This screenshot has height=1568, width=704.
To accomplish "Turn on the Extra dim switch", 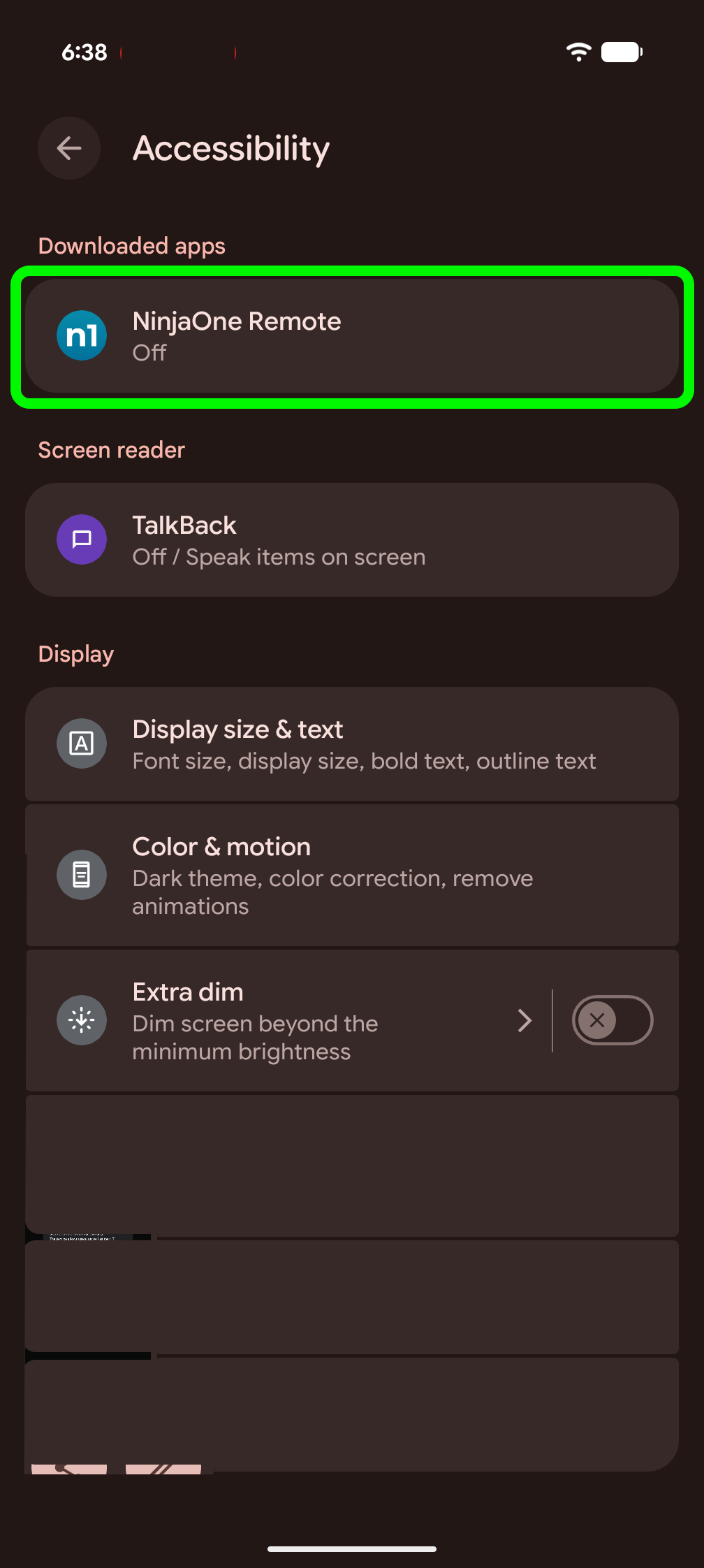I will point(612,1021).
